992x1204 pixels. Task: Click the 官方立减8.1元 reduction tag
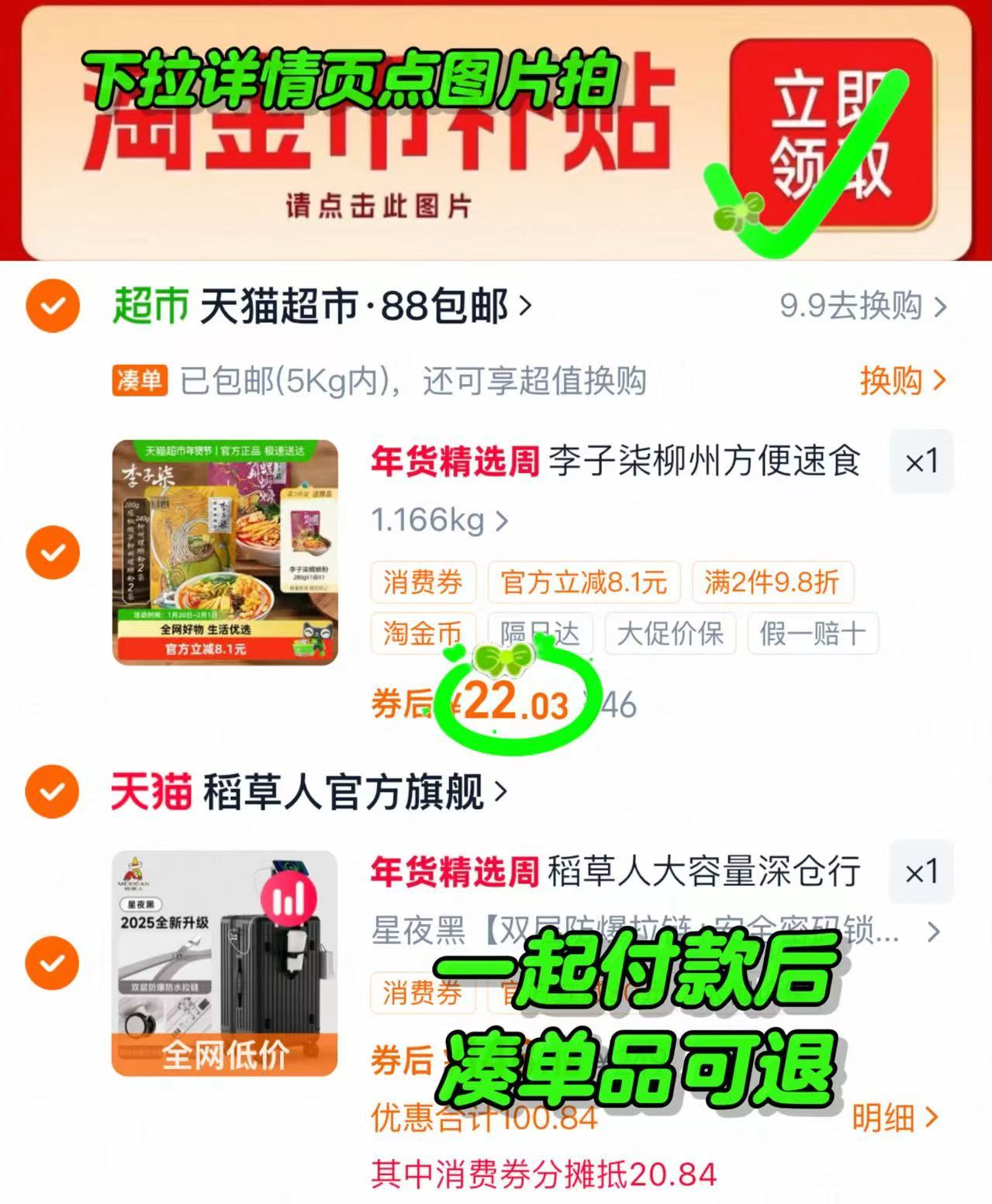584,583
